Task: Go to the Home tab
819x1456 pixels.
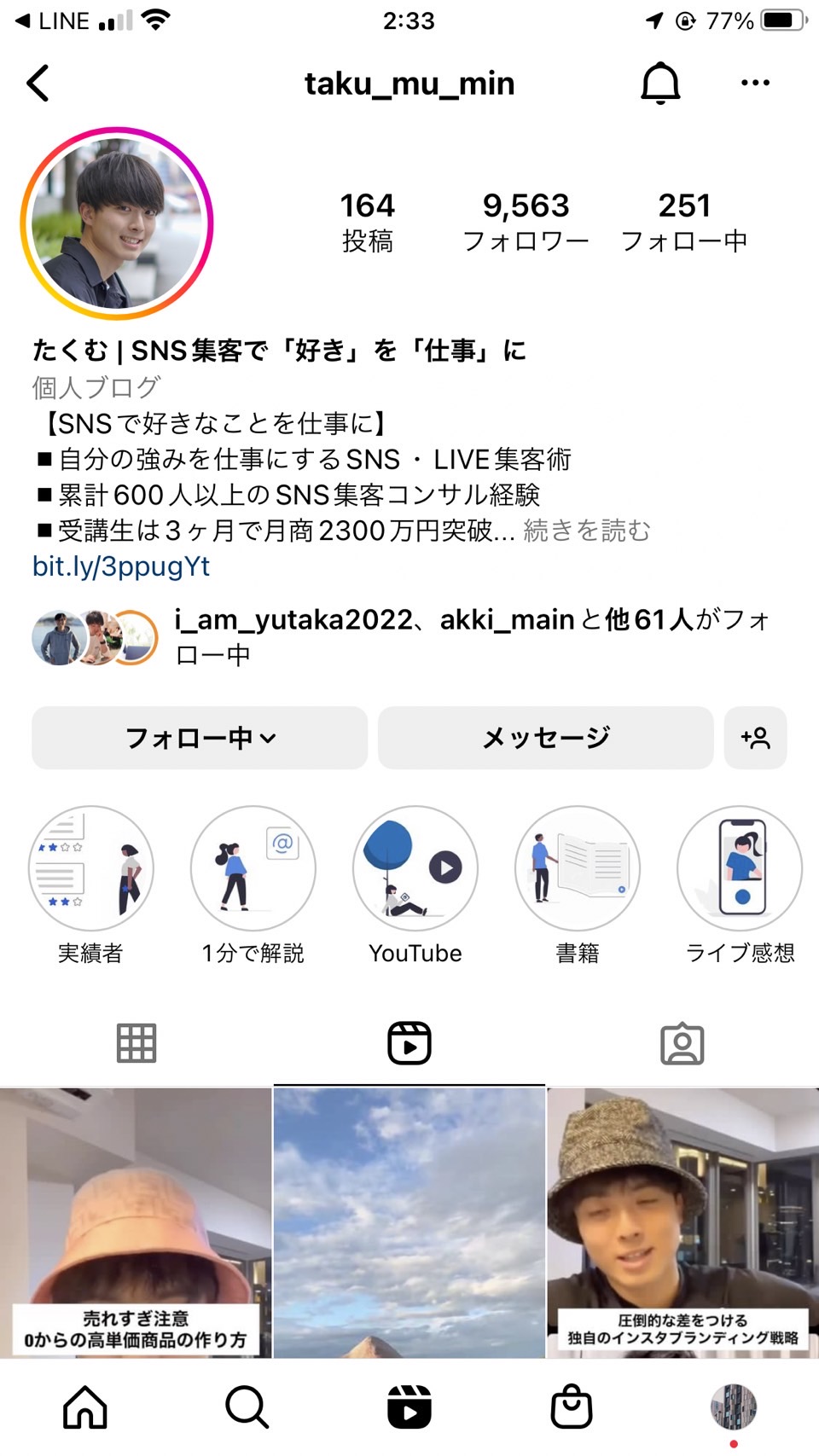Action: tap(85, 1407)
